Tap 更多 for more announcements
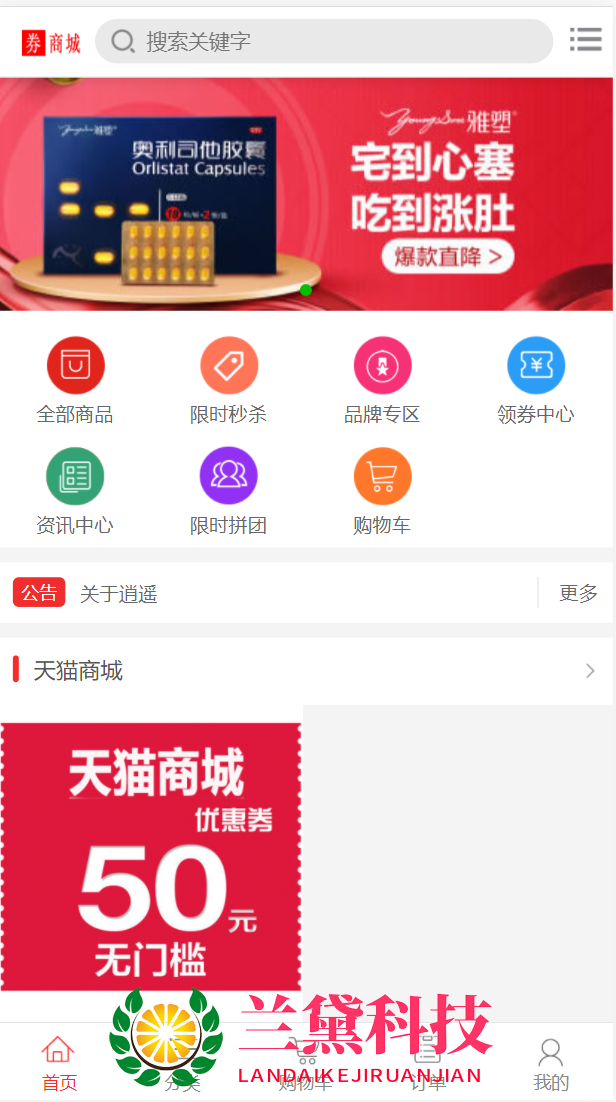Viewport: 616px width, 1102px height. (578, 593)
